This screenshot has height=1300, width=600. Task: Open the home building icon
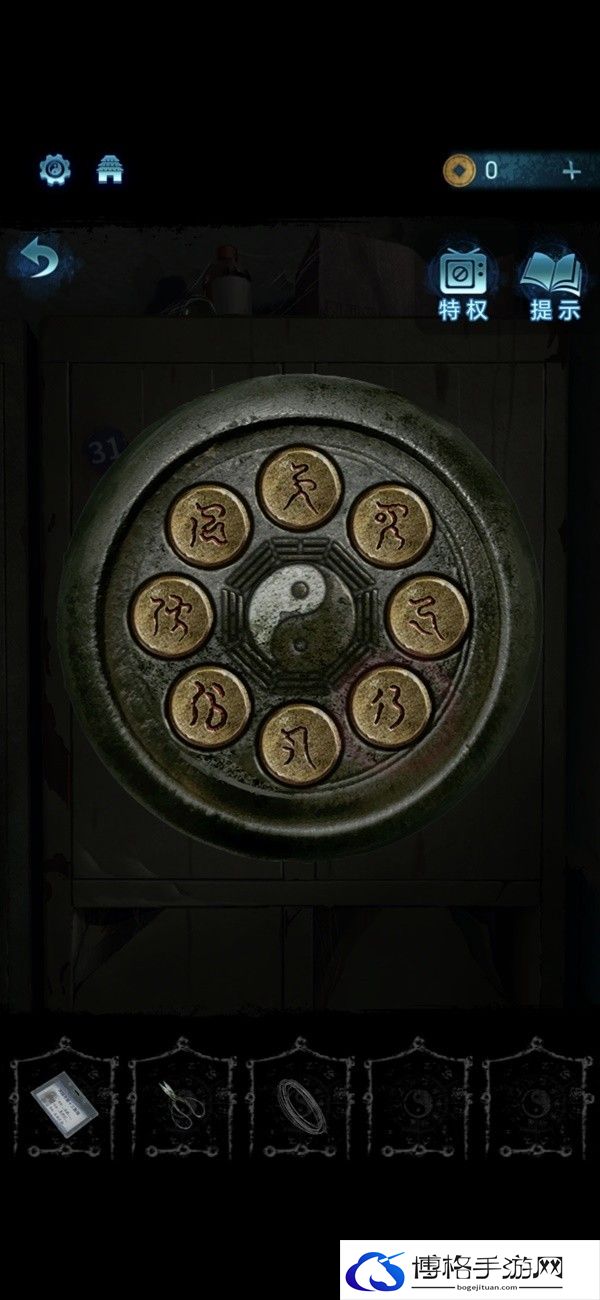tap(110, 170)
